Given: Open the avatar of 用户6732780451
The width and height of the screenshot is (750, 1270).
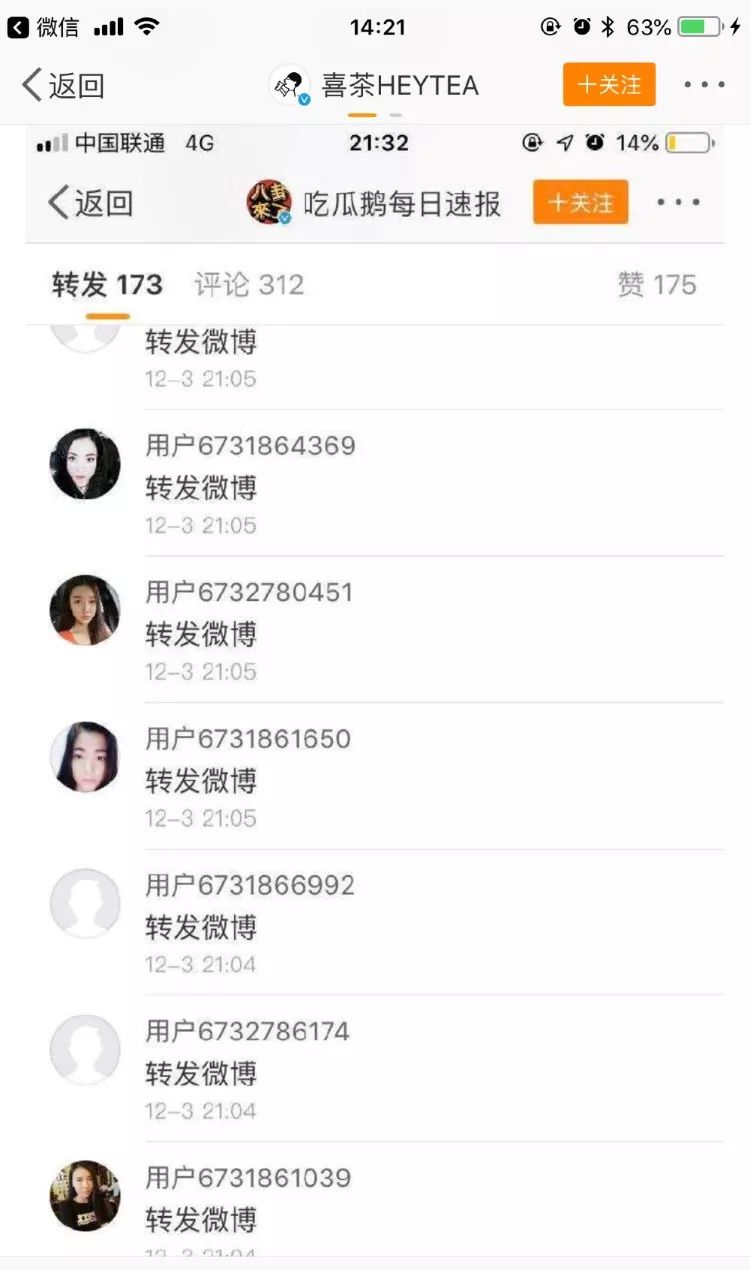Looking at the screenshot, I should 85,610.
